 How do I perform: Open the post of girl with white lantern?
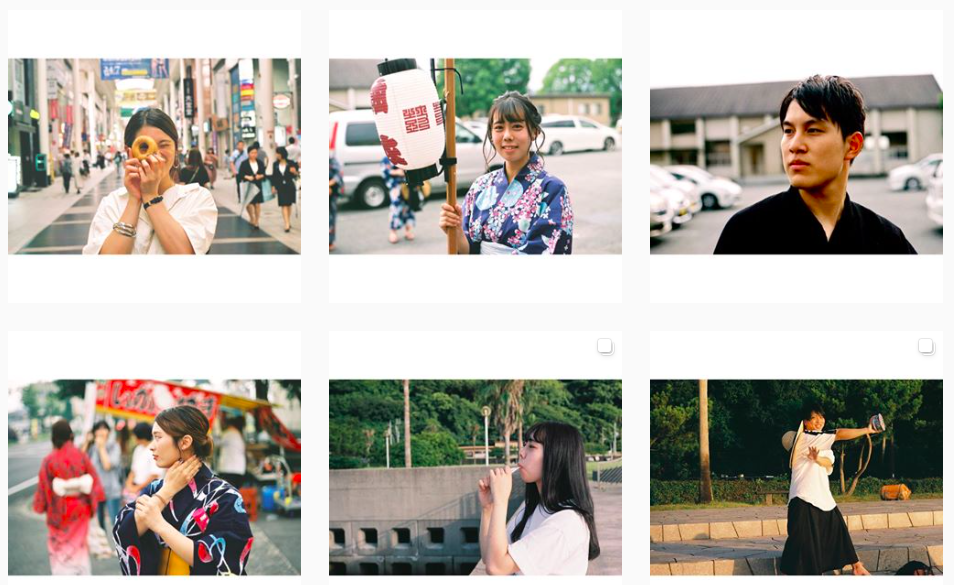[475, 156]
